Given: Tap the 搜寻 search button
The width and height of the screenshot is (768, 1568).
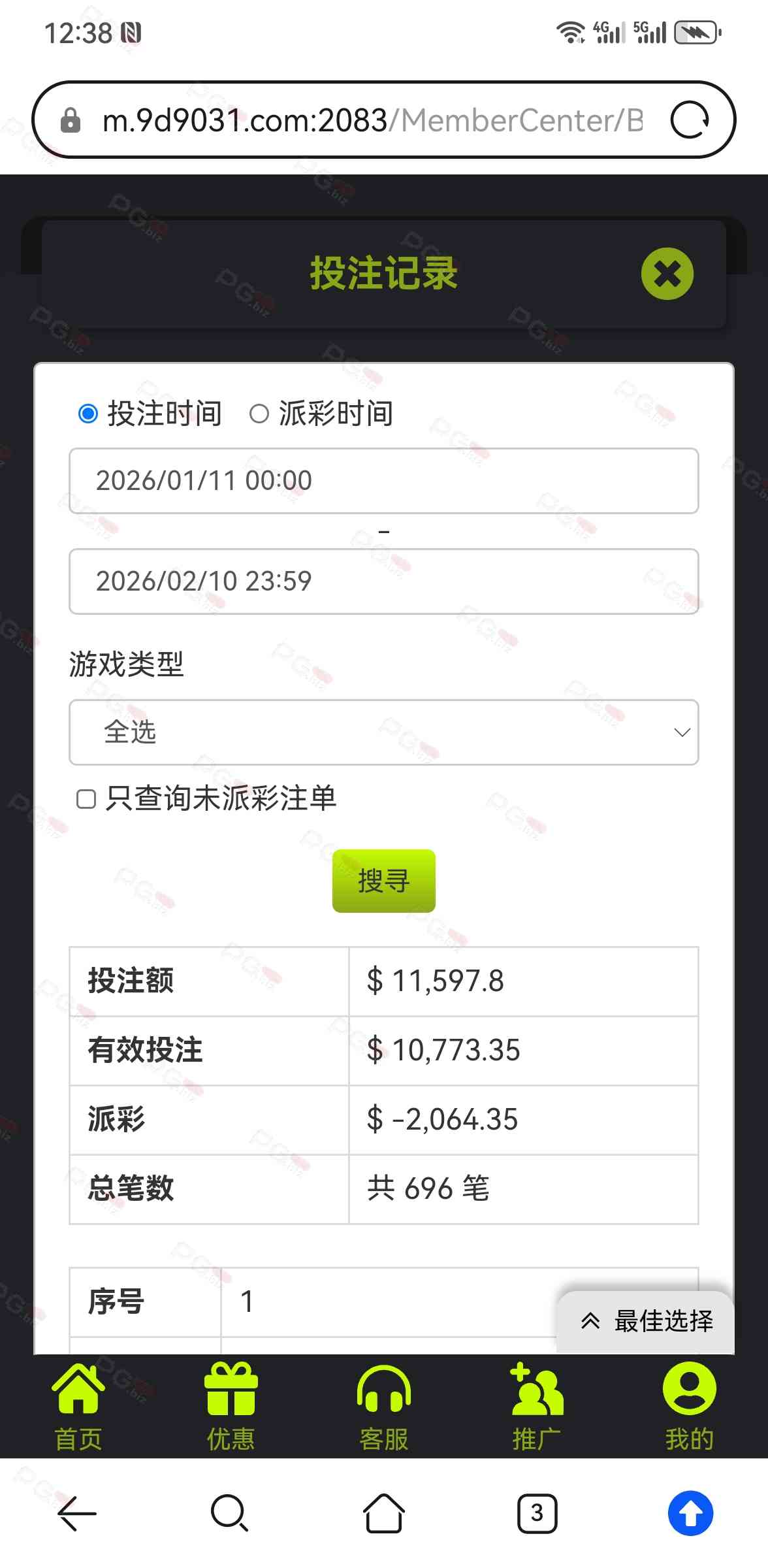Looking at the screenshot, I should click(x=383, y=881).
